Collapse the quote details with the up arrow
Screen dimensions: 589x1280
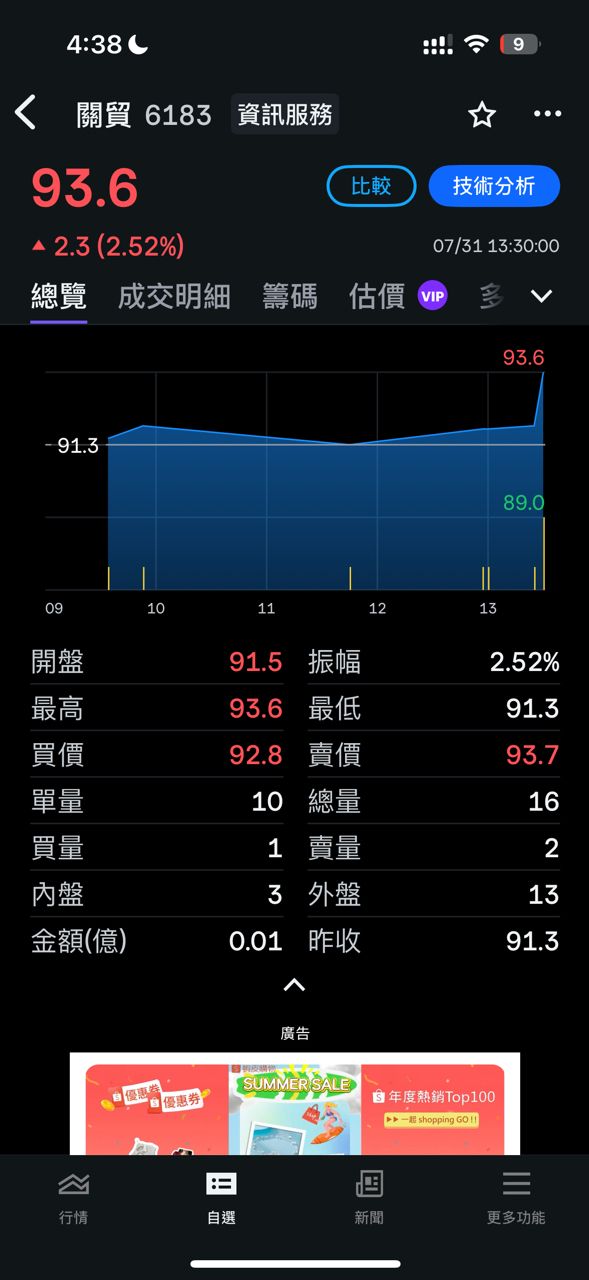[x=294, y=985]
